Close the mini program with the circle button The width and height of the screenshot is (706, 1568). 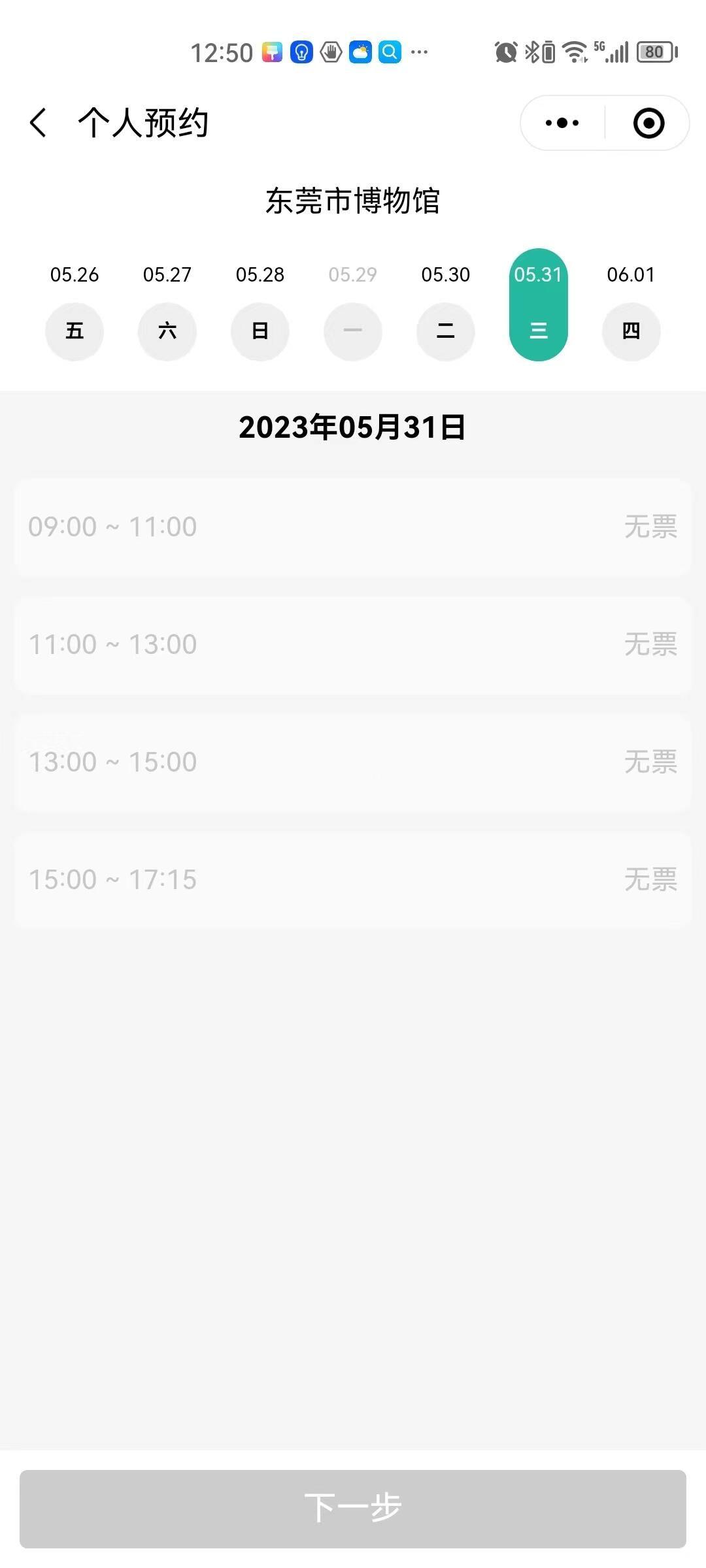click(648, 123)
